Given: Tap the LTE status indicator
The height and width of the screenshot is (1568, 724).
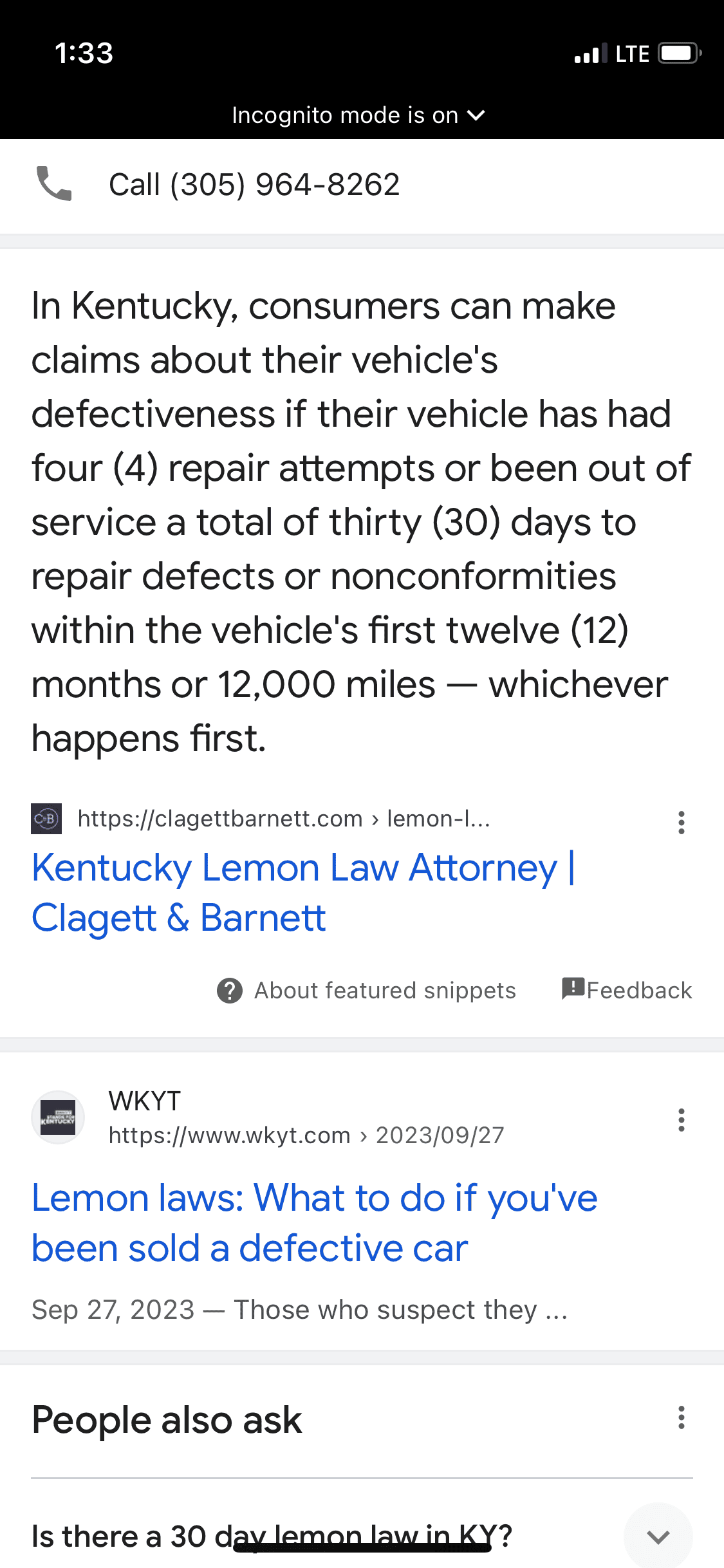Looking at the screenshot, I should (631, 53).
